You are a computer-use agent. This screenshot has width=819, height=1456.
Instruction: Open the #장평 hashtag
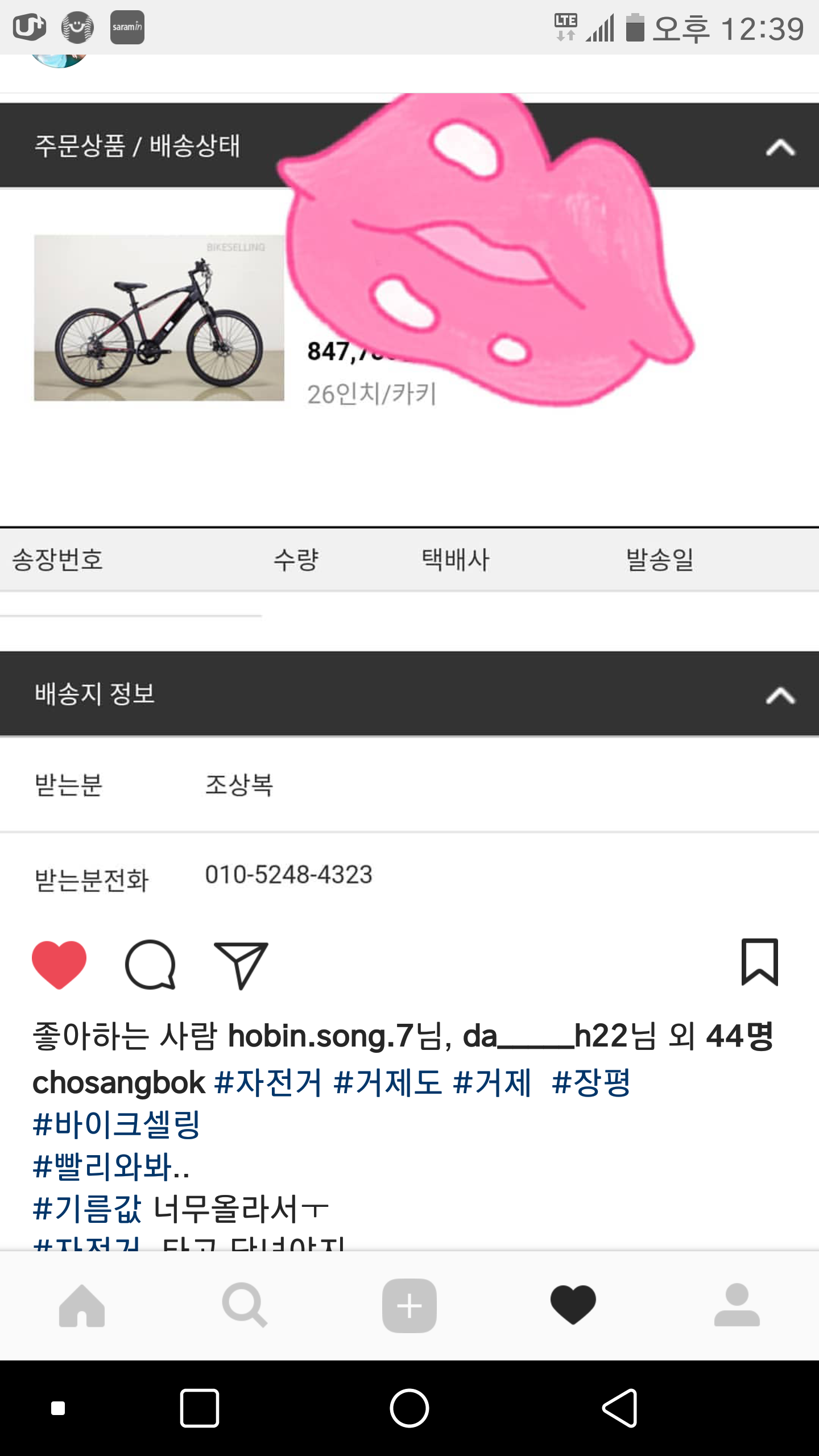tap(591, 1082)
